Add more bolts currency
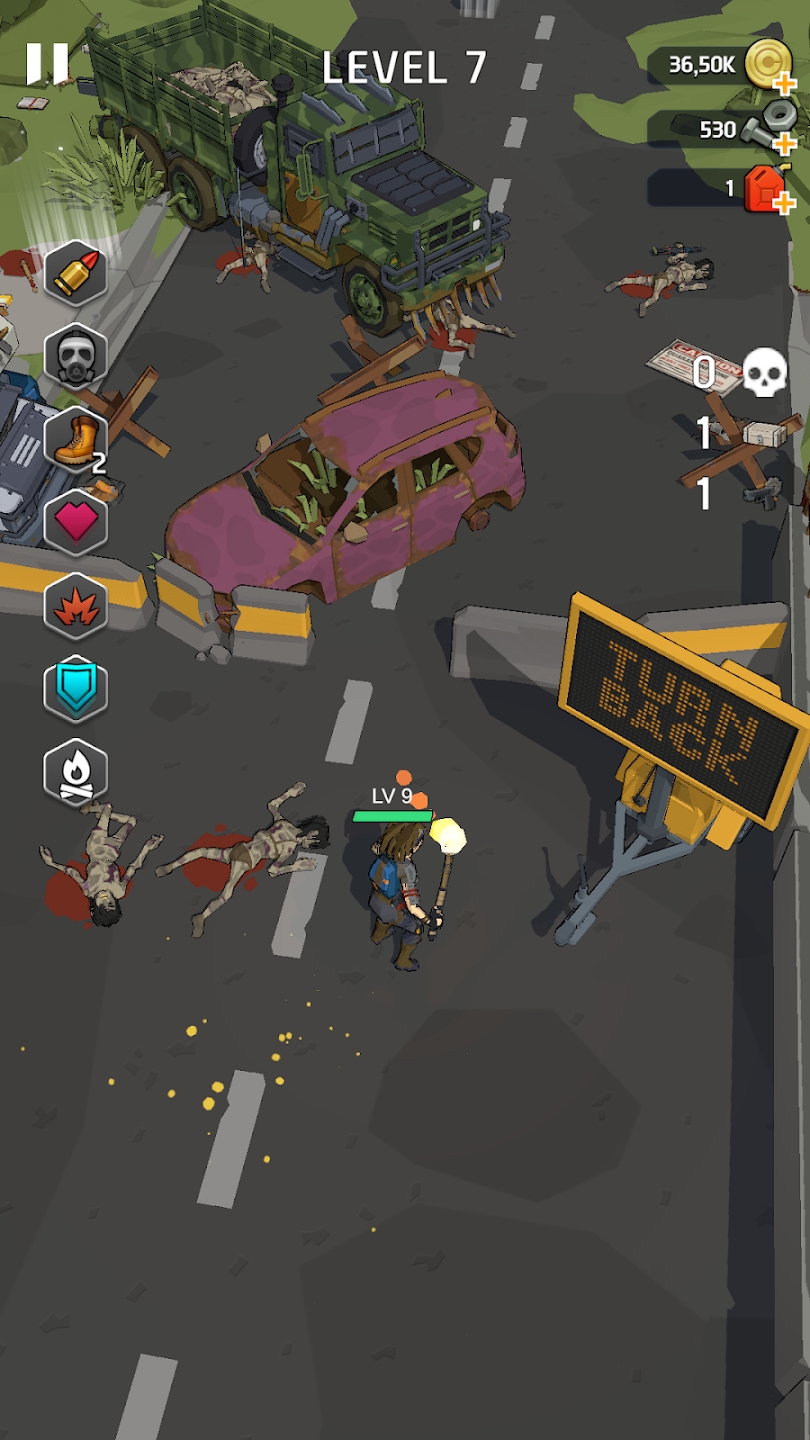 click(x=783, y=144)
